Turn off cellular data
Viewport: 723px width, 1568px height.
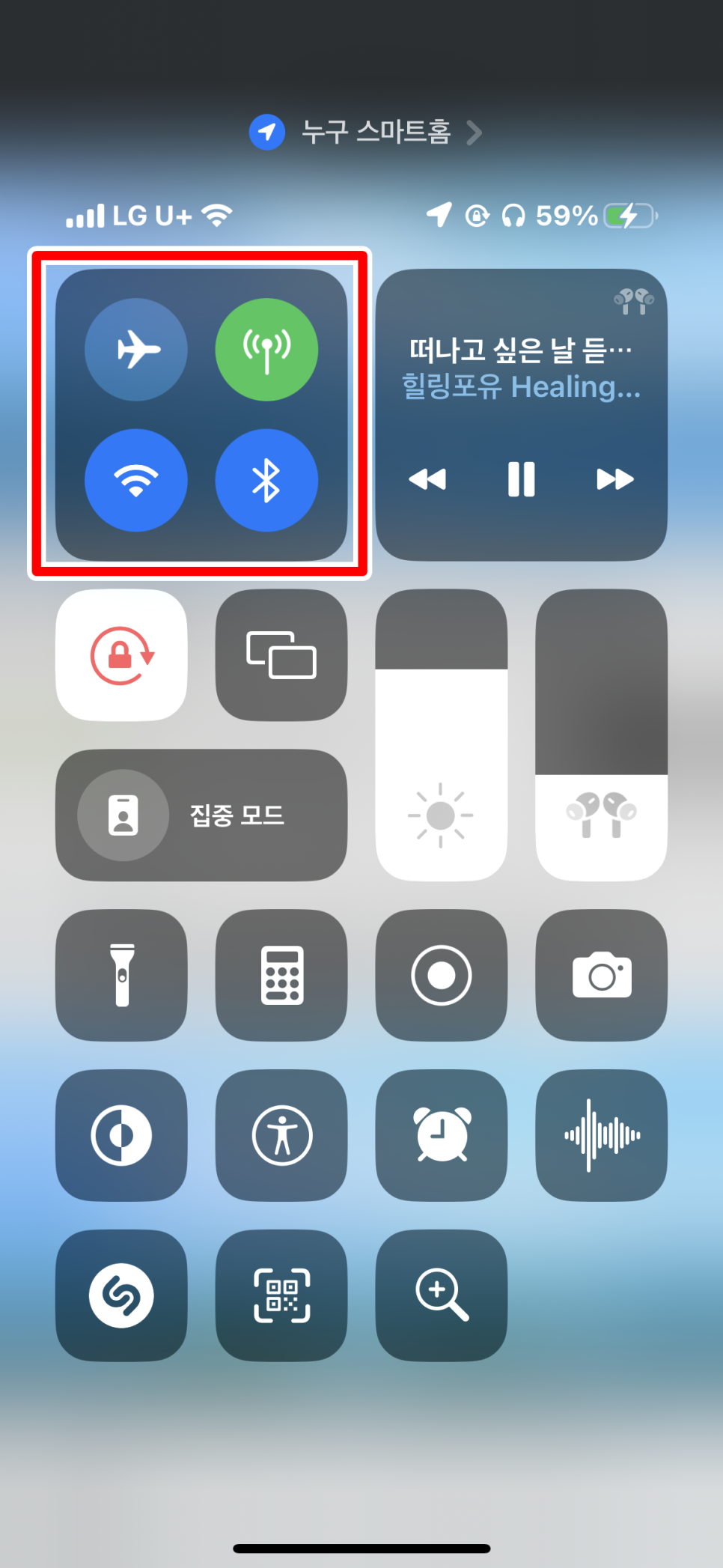click(266, 350)
